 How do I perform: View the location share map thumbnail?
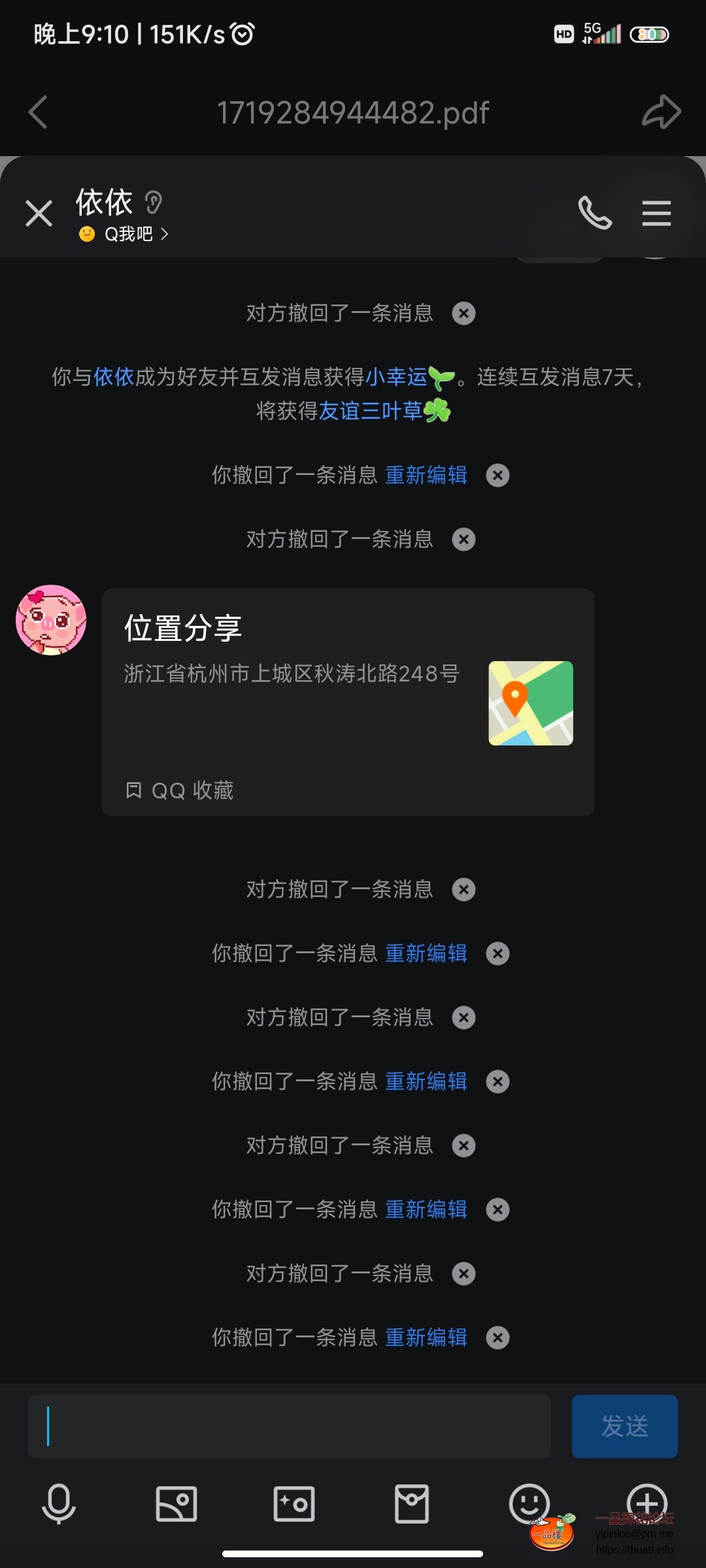pos(531,702)
